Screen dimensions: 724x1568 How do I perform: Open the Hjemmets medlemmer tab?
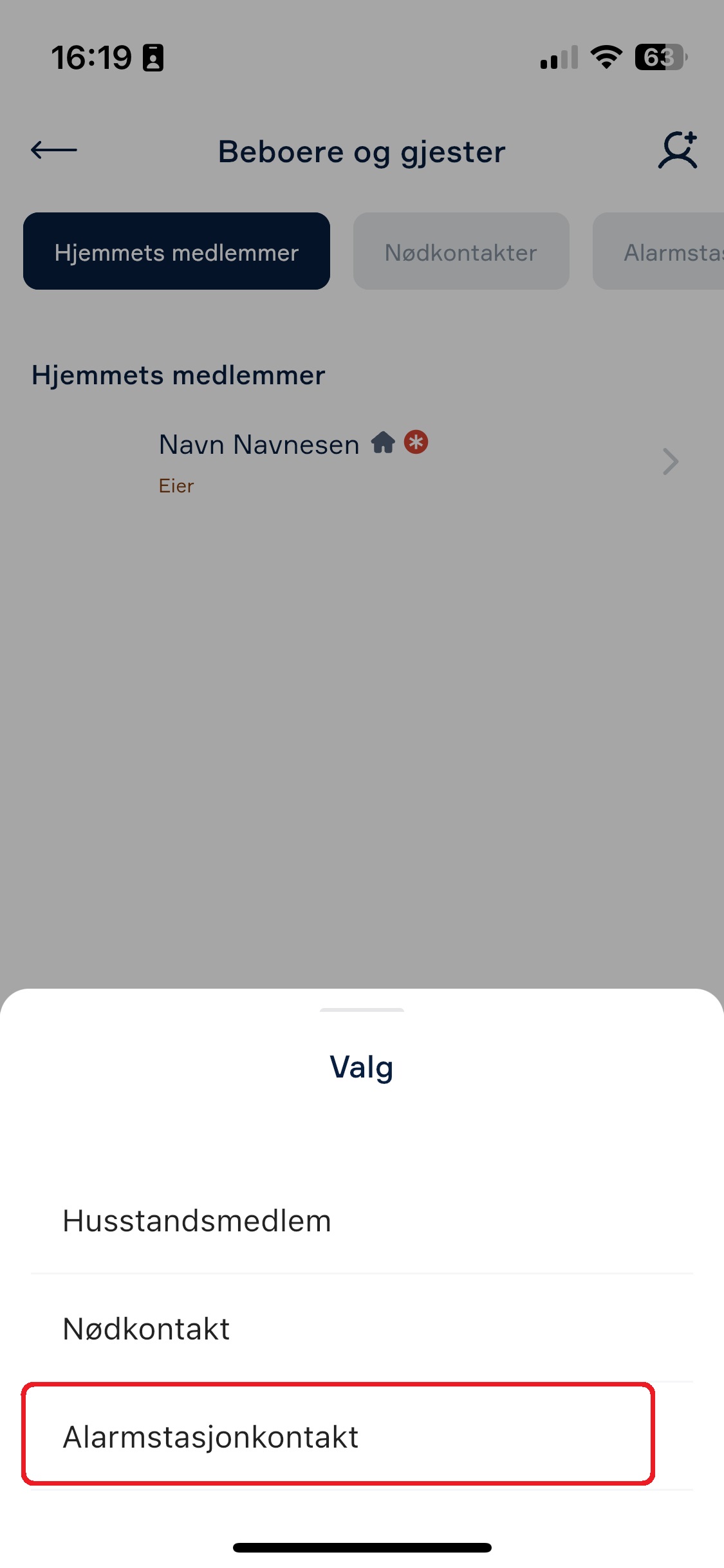tap(176, 252)
